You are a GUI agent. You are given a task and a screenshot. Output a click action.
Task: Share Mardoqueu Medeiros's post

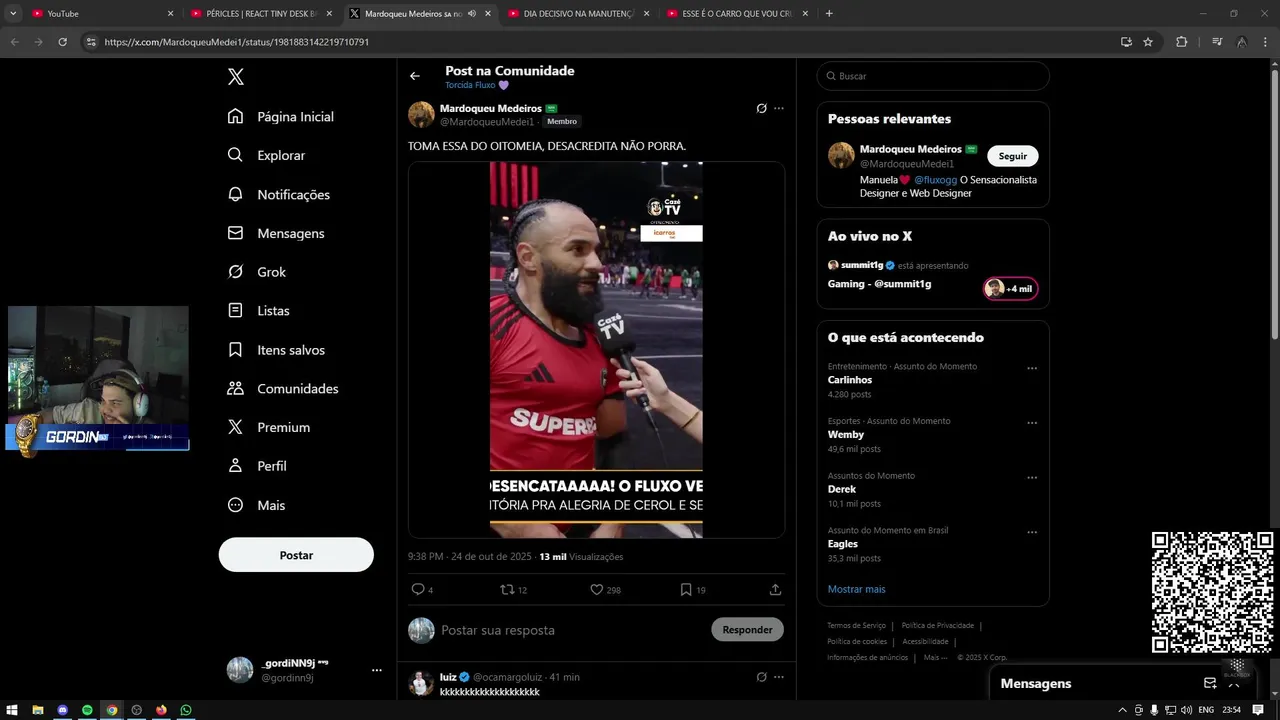775,590
